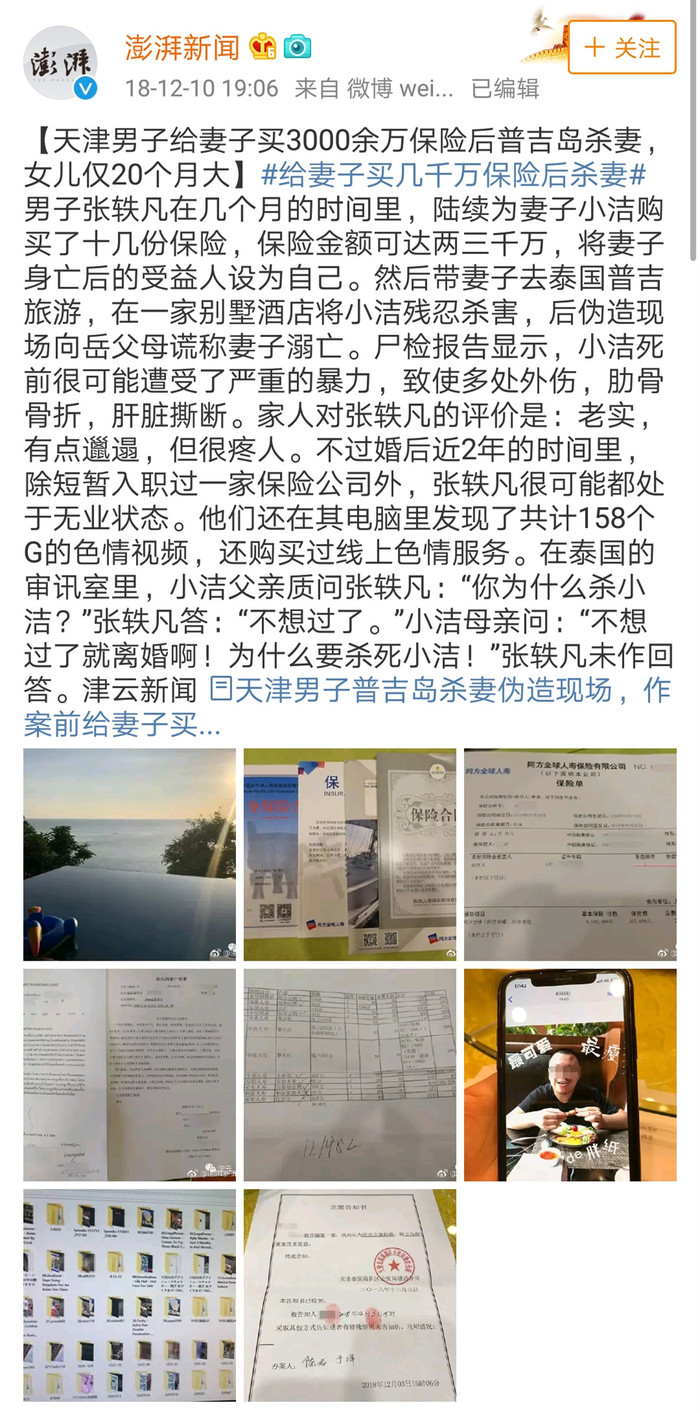
Task: Open the computer video folders photo
Action: [130, 1295]
